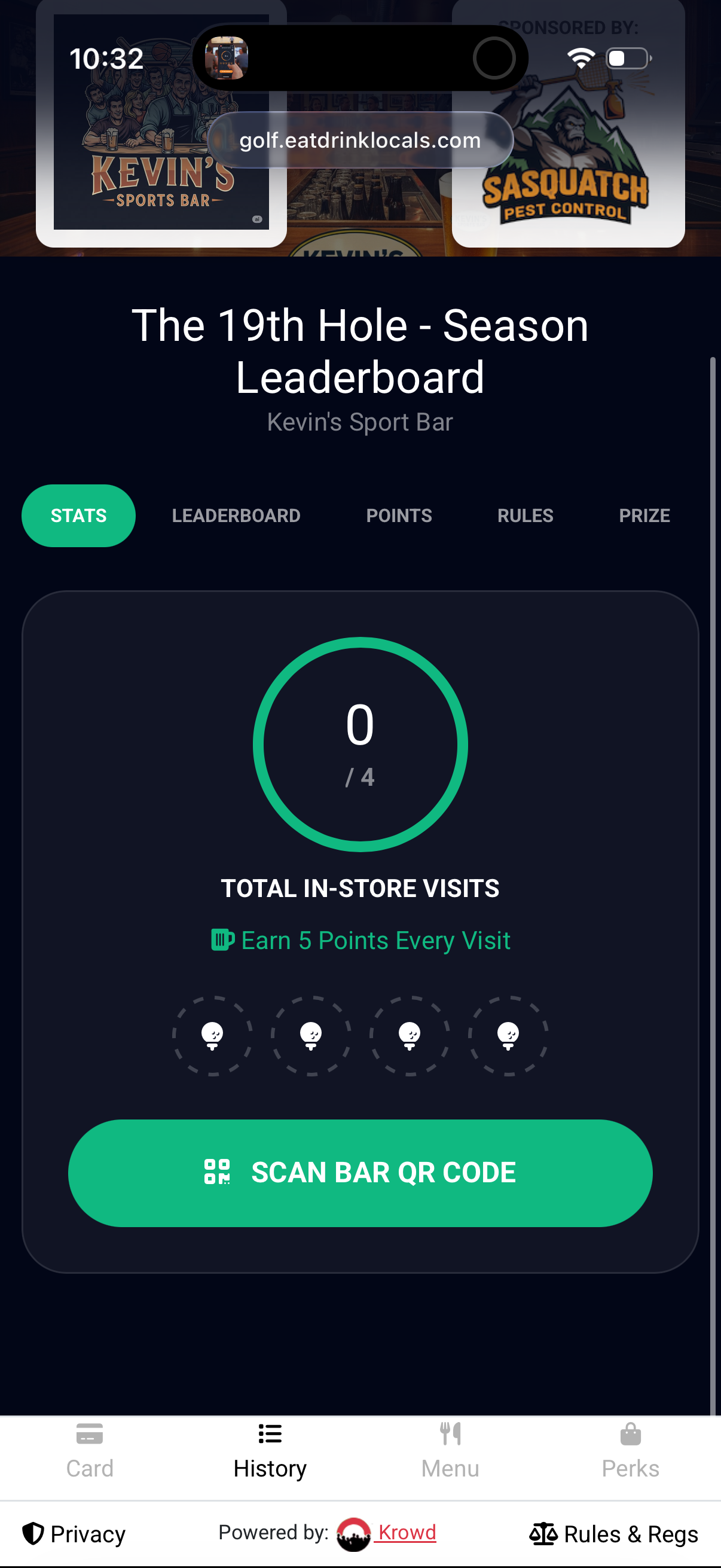Tap the golf.eatdrinklocals.com address bar
Viewport: 721px width, 1568px height.
(360, 140)
